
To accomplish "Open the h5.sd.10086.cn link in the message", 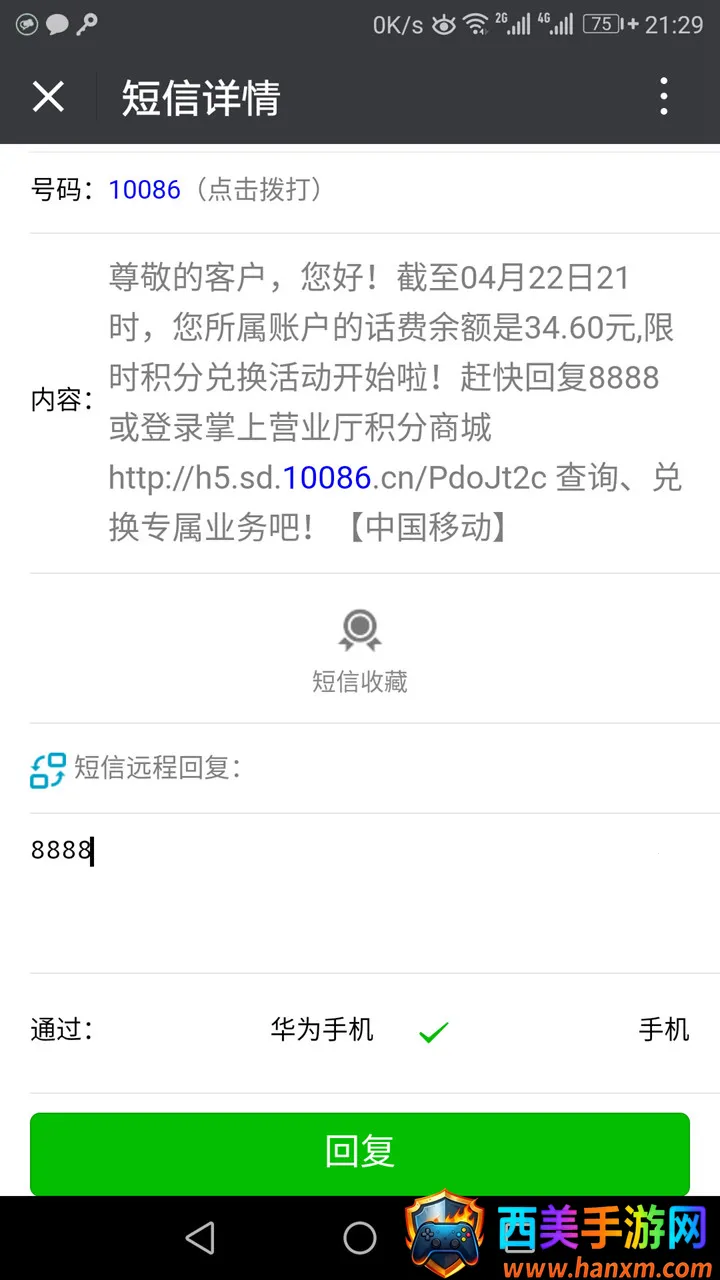I will pos(327,478).
